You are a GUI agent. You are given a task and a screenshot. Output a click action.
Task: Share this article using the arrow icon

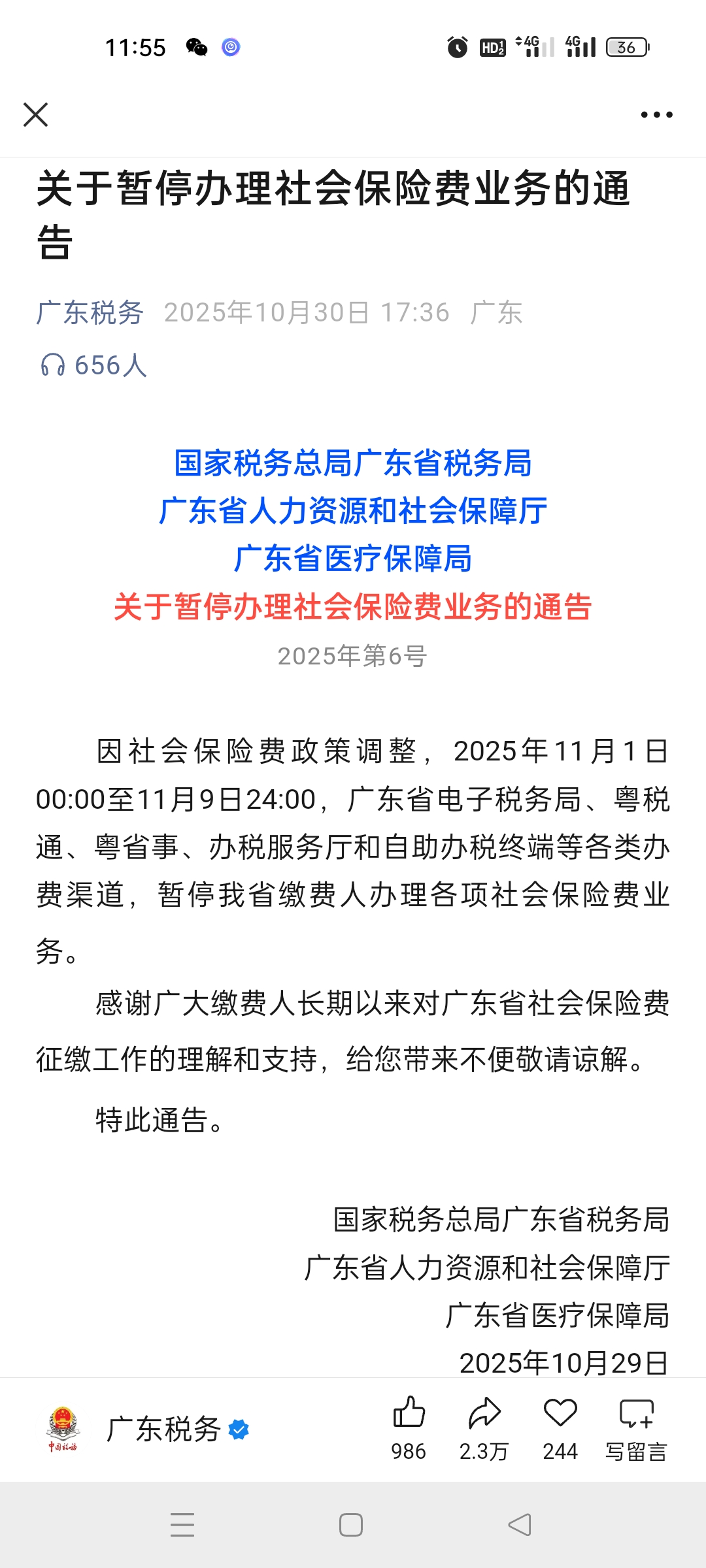pyautogui.click(x=484, y=1414)
